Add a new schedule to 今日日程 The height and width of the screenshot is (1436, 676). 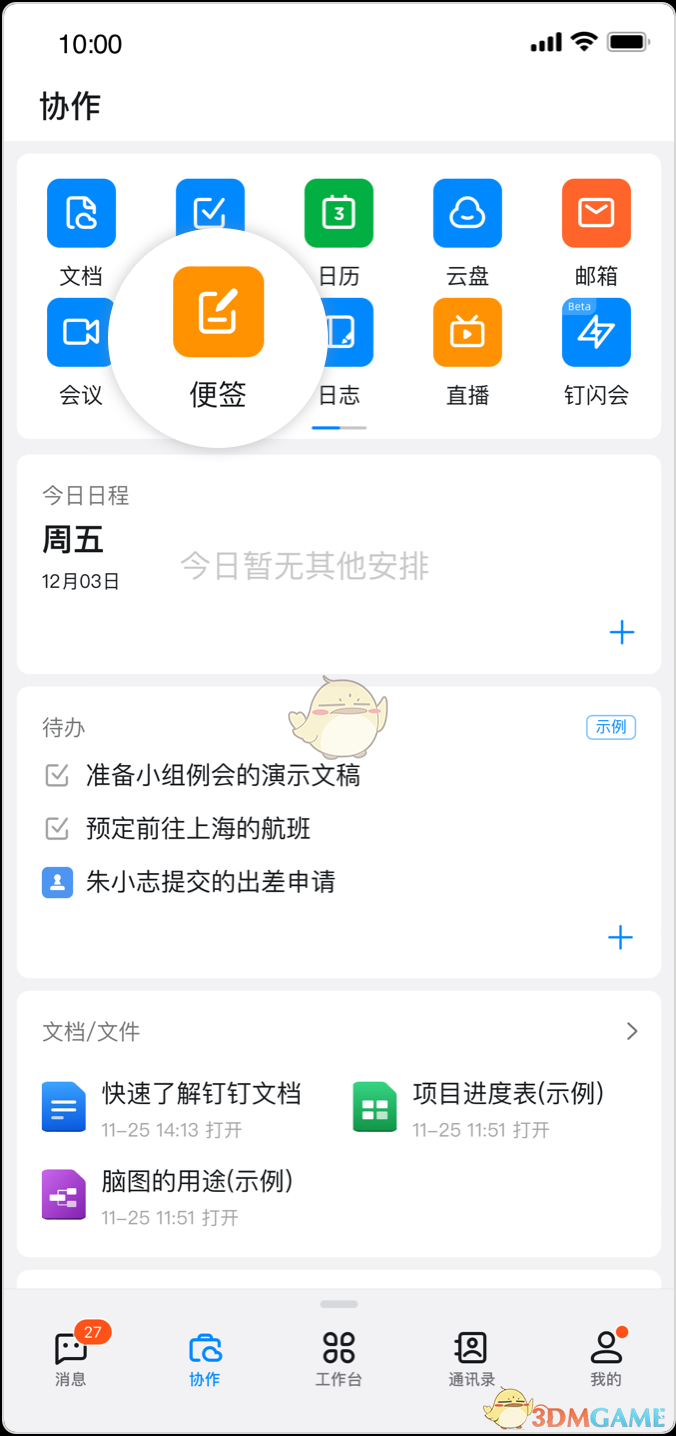pyautogui.click(x=622, y=632)
